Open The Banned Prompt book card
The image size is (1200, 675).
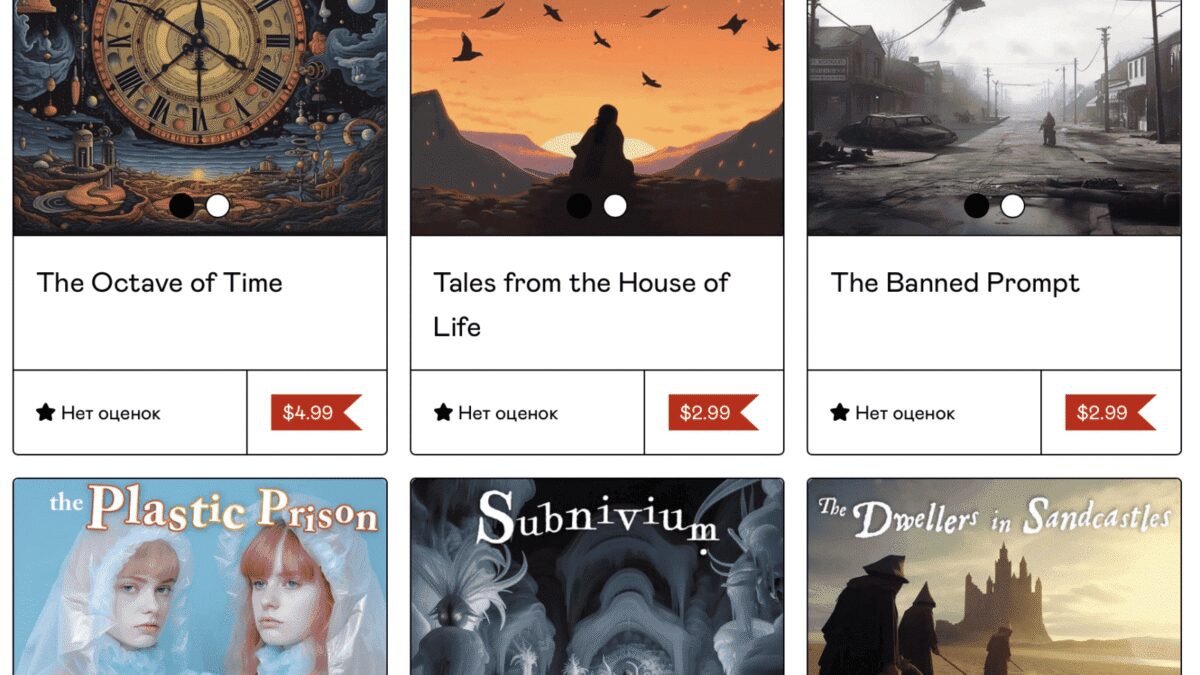click(955, 283)
